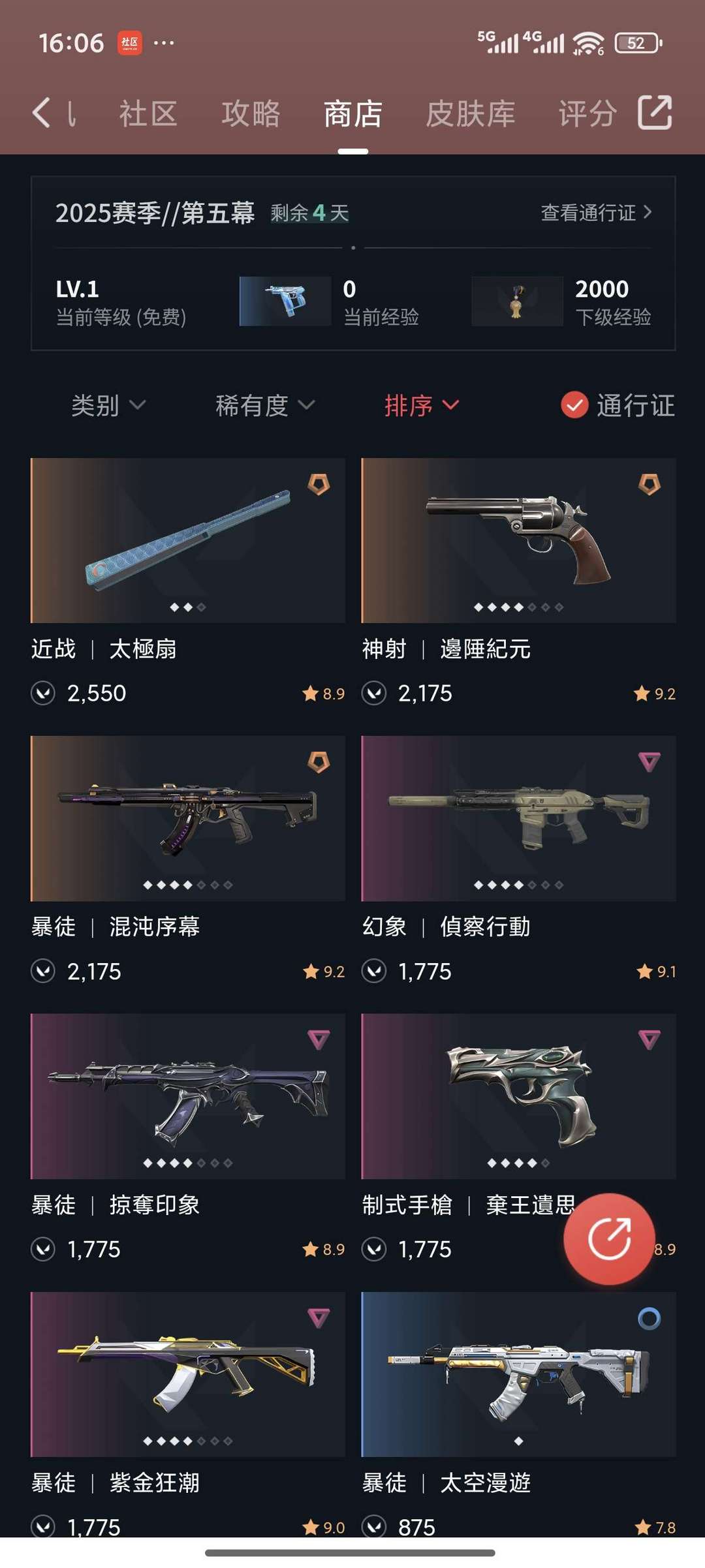Image resolution: width=705 pixels, height=1568 pixels.
Task: Switch to the 评分 tab
Action: (x=587, y=114)
